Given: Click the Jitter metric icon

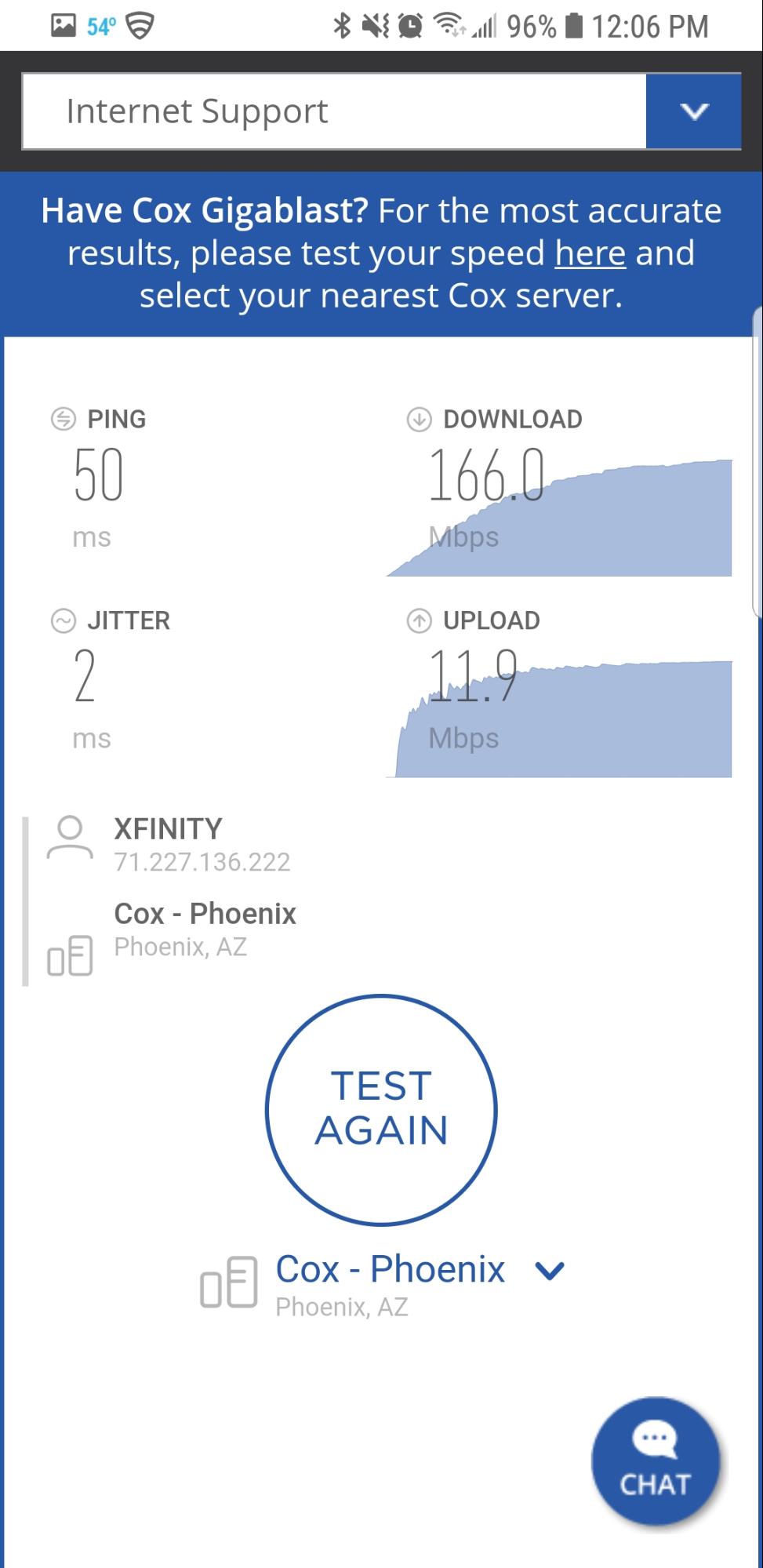Looking at the screenshot, I should tap(62, 620).
